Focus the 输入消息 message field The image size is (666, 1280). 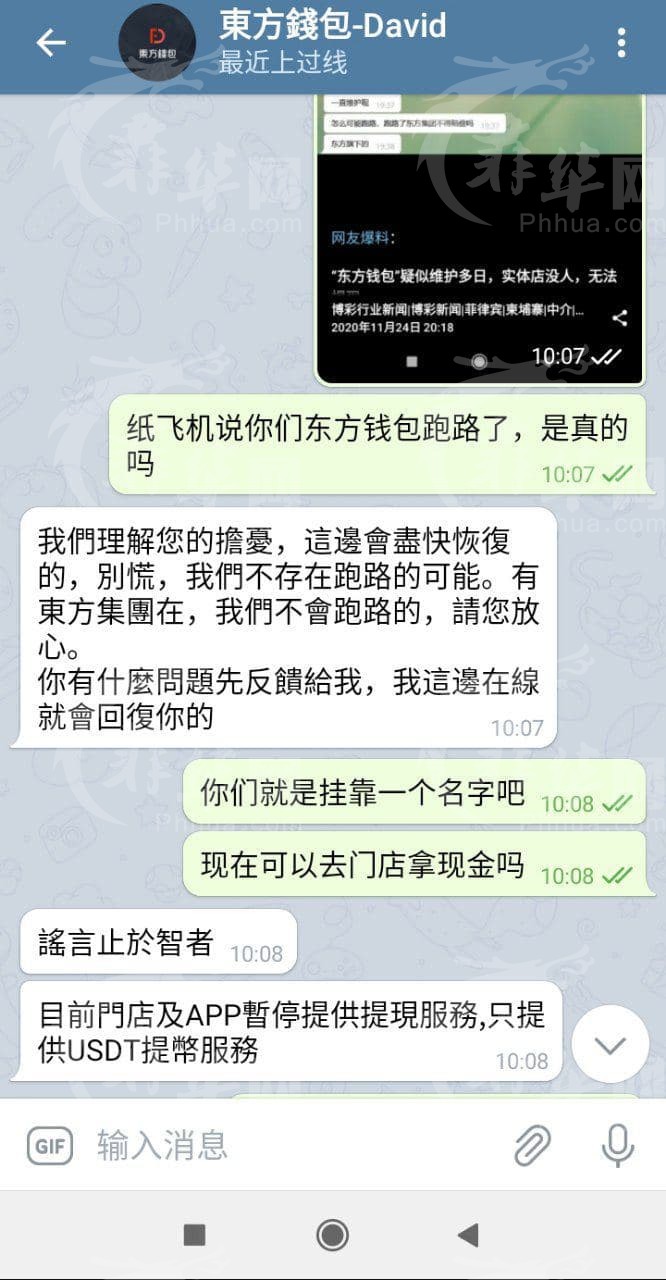pyautogui.click(x=290, y=1146)
